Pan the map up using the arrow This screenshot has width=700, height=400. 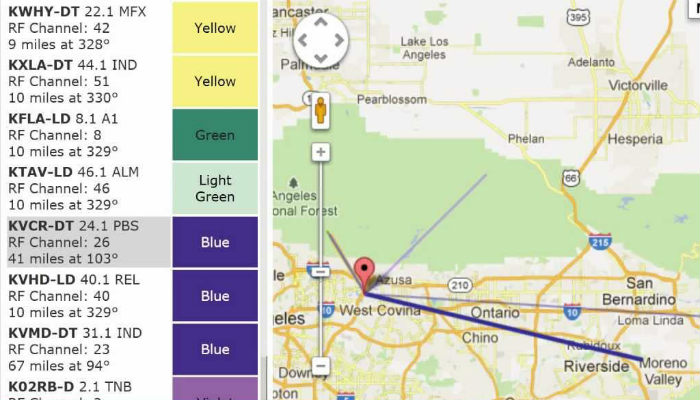pos(320,24)
